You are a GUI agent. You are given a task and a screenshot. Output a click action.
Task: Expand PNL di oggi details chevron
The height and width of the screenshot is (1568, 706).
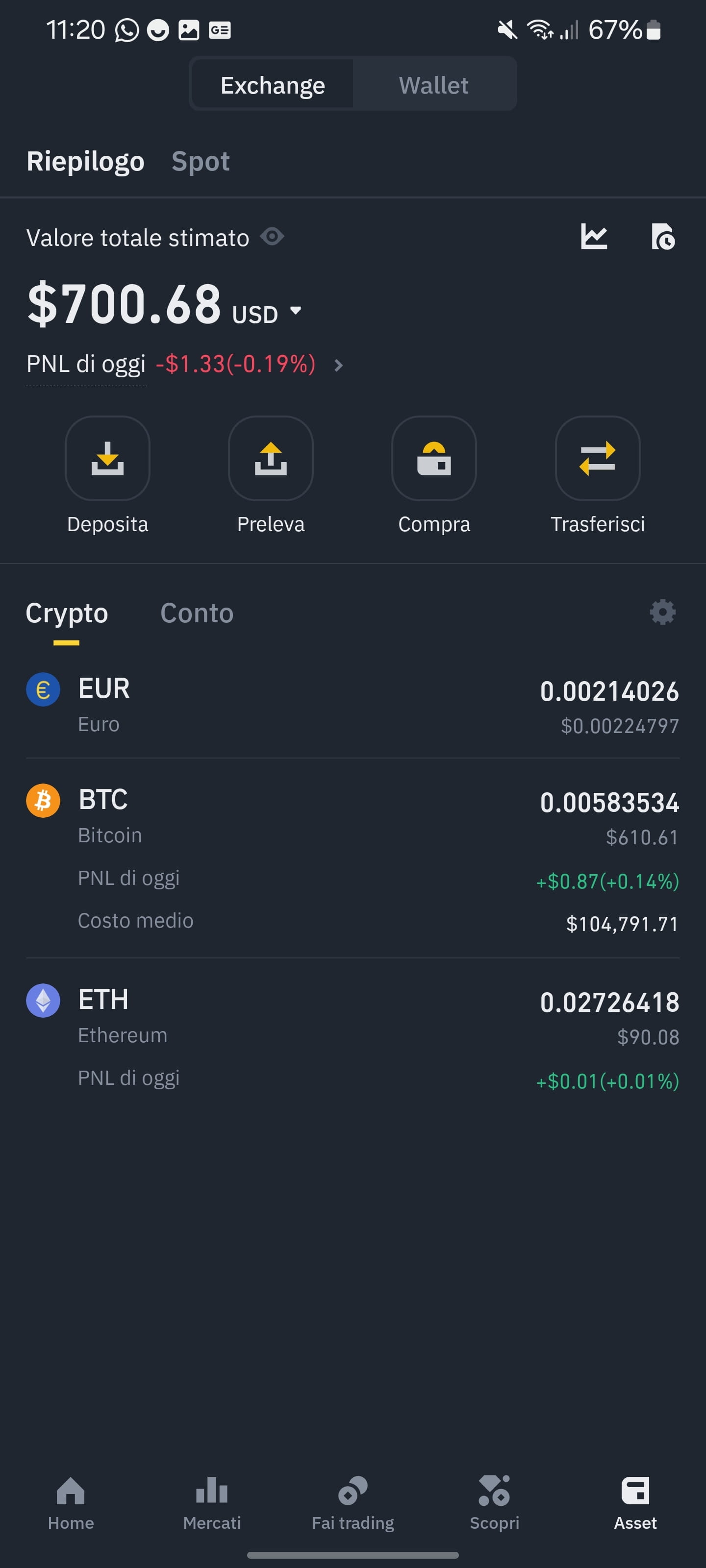(339, 366)
